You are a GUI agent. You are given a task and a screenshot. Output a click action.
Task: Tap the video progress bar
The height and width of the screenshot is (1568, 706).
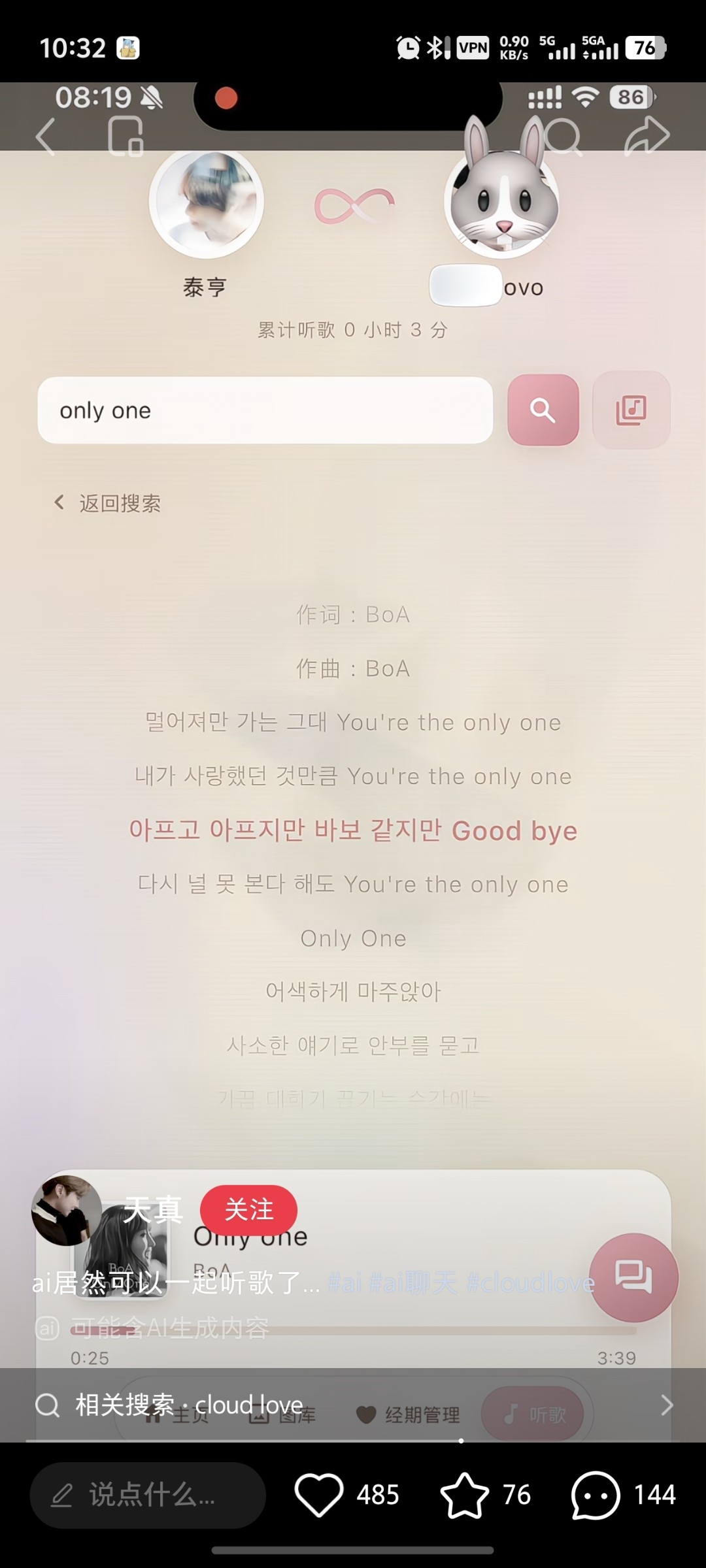[x=353, y=1440]
